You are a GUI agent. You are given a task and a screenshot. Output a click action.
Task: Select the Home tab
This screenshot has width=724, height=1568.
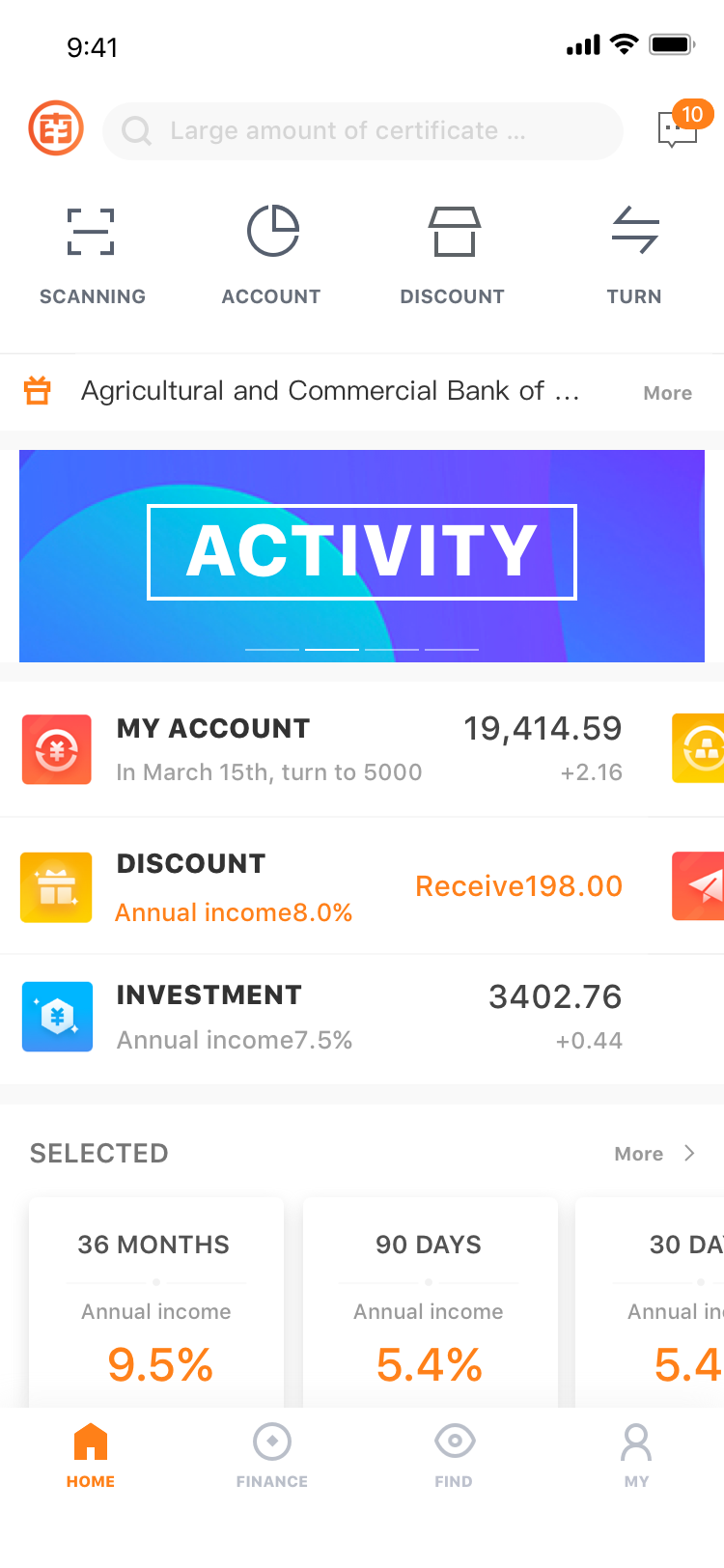pos(91,1456)
